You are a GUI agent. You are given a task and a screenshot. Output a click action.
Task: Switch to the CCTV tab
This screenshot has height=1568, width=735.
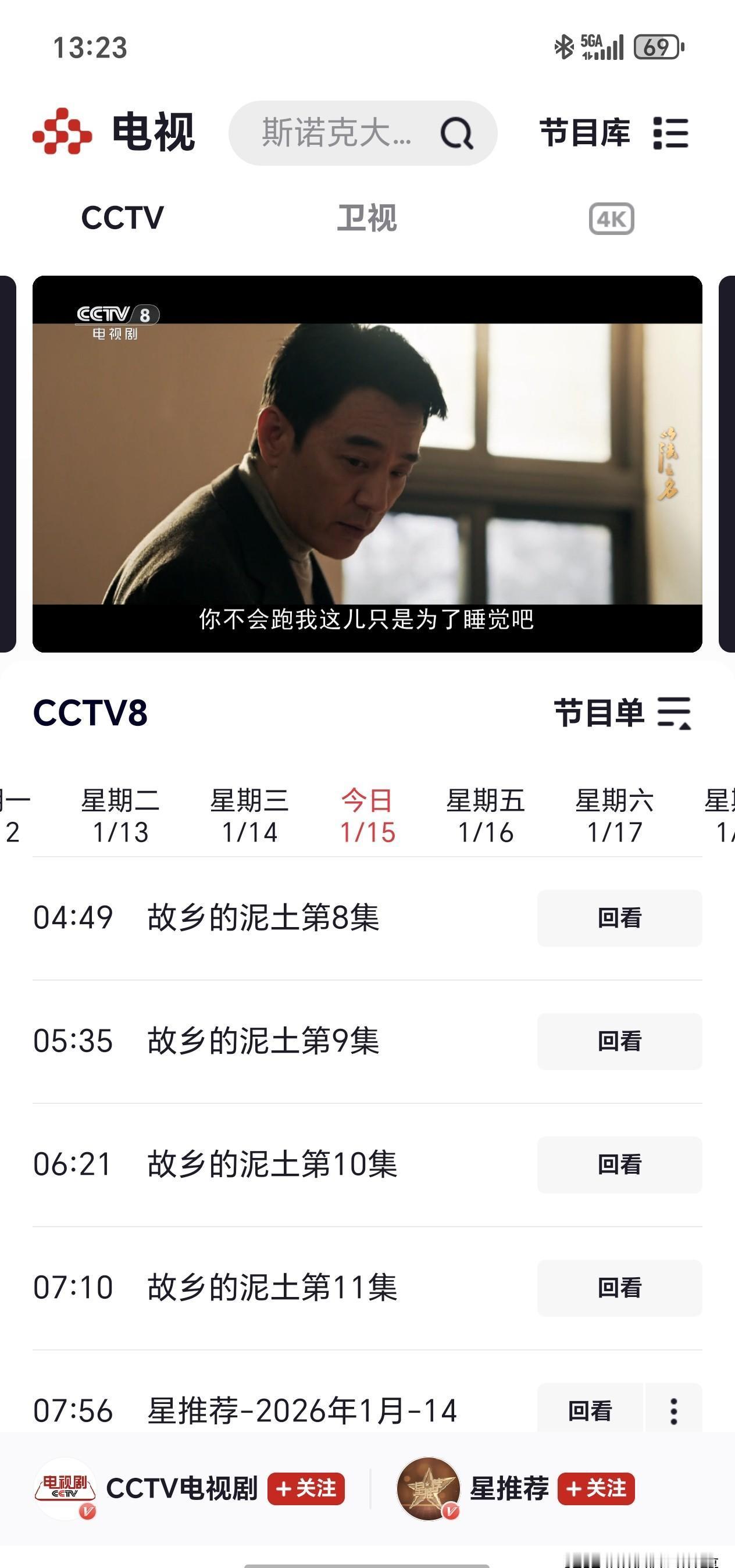(x=120, y=219)
